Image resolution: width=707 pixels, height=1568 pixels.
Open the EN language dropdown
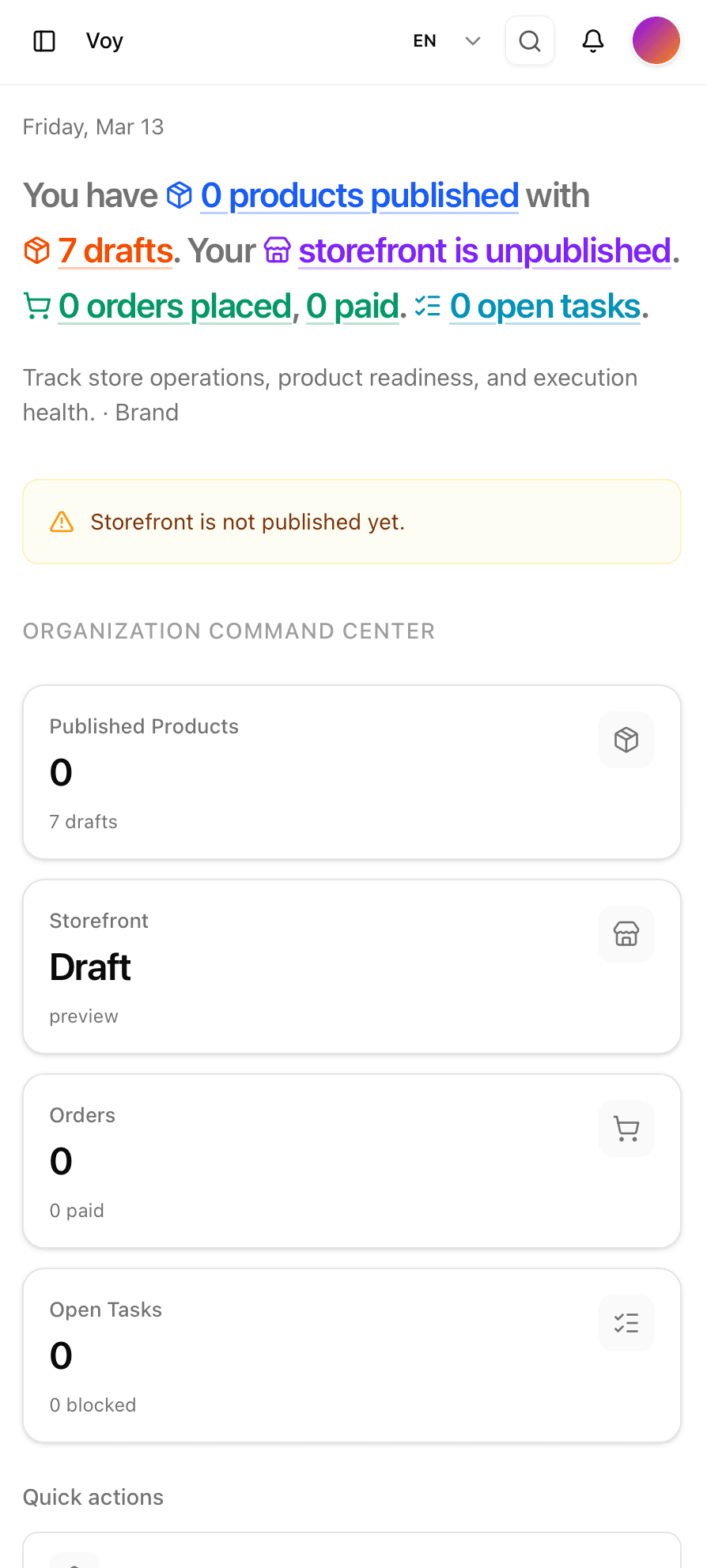coord(425,40)
